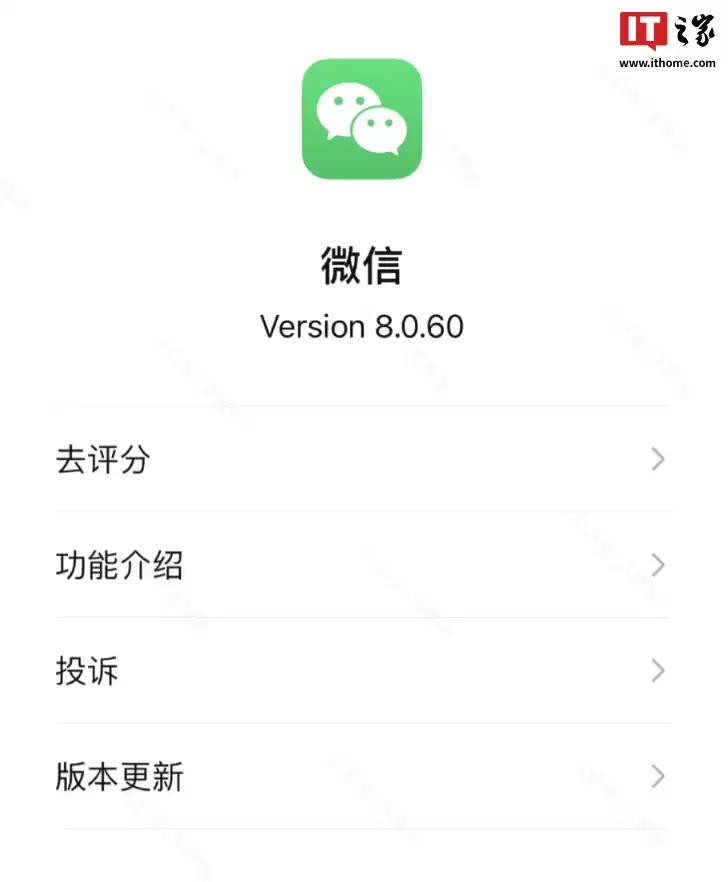Image resolution: width=728 pixels, height=882 pixels.
Task: Click the green WeChat app icon
Action: pos(362,118)
